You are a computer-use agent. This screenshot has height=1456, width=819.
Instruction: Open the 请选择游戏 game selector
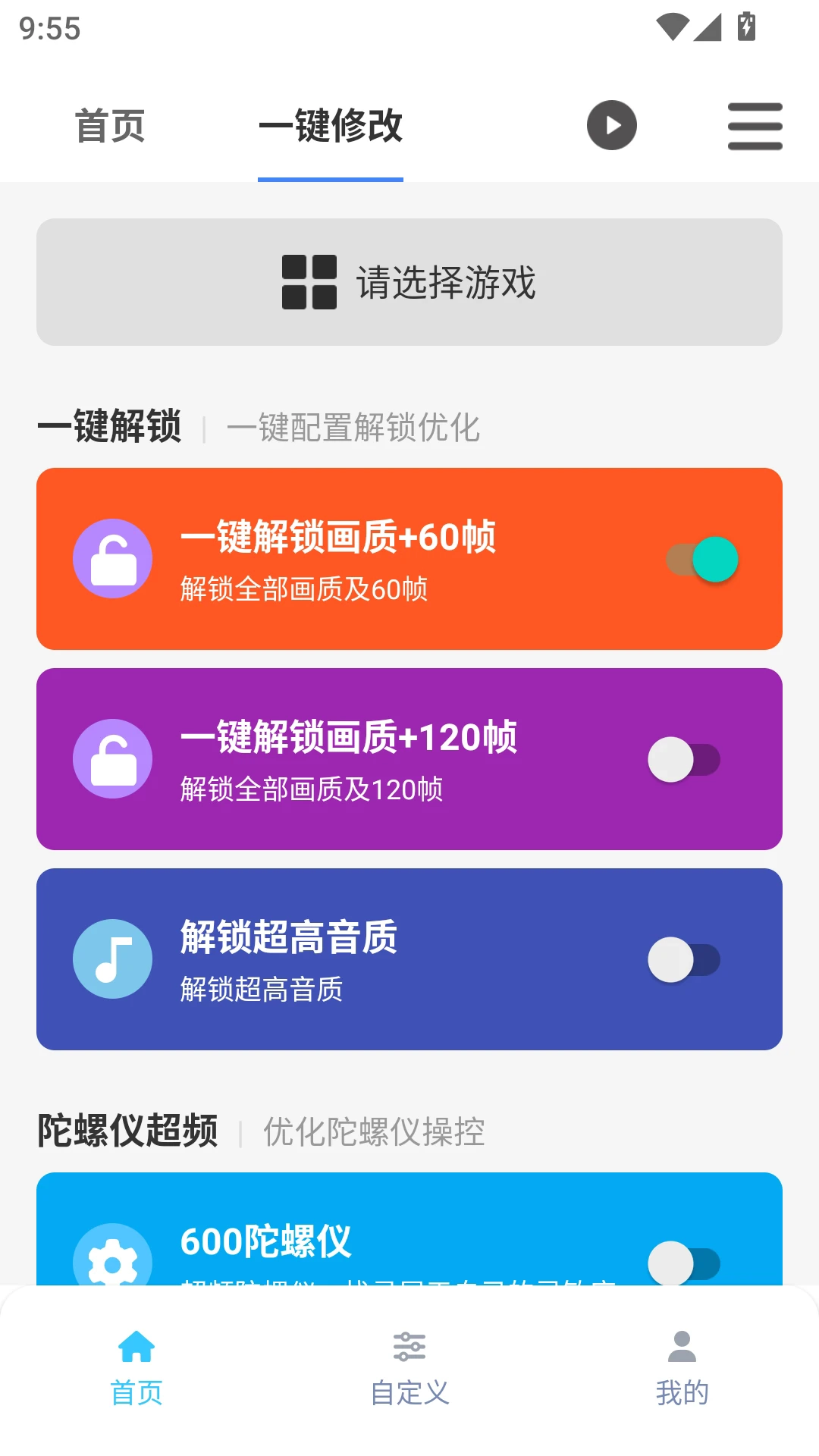coord(409,281)
